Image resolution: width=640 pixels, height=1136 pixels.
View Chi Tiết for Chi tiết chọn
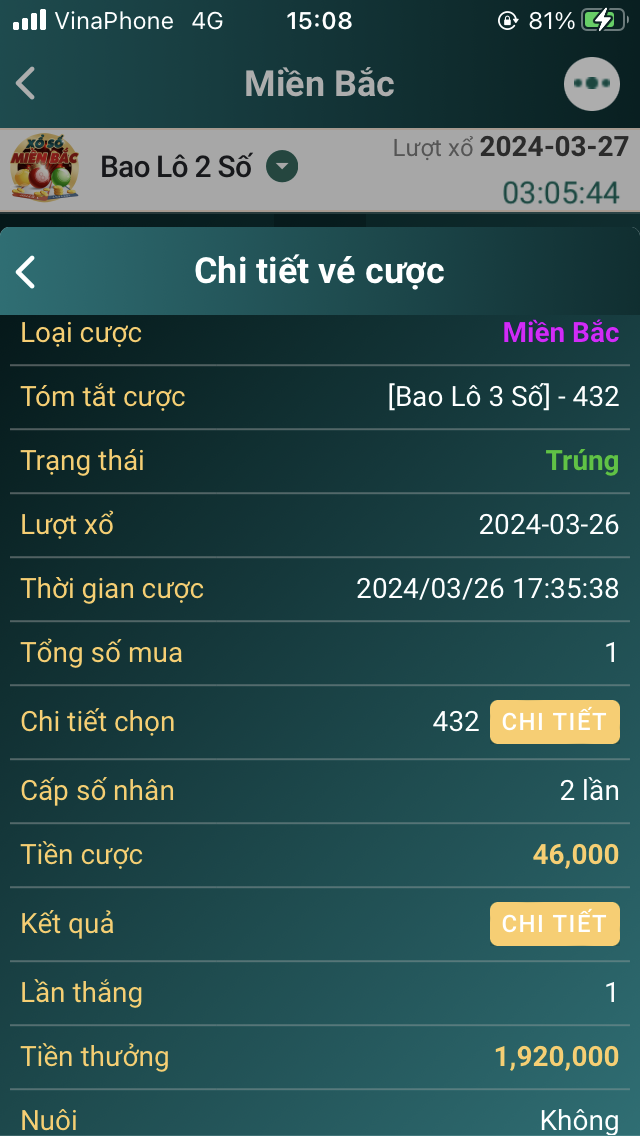[x=554, y=722]
